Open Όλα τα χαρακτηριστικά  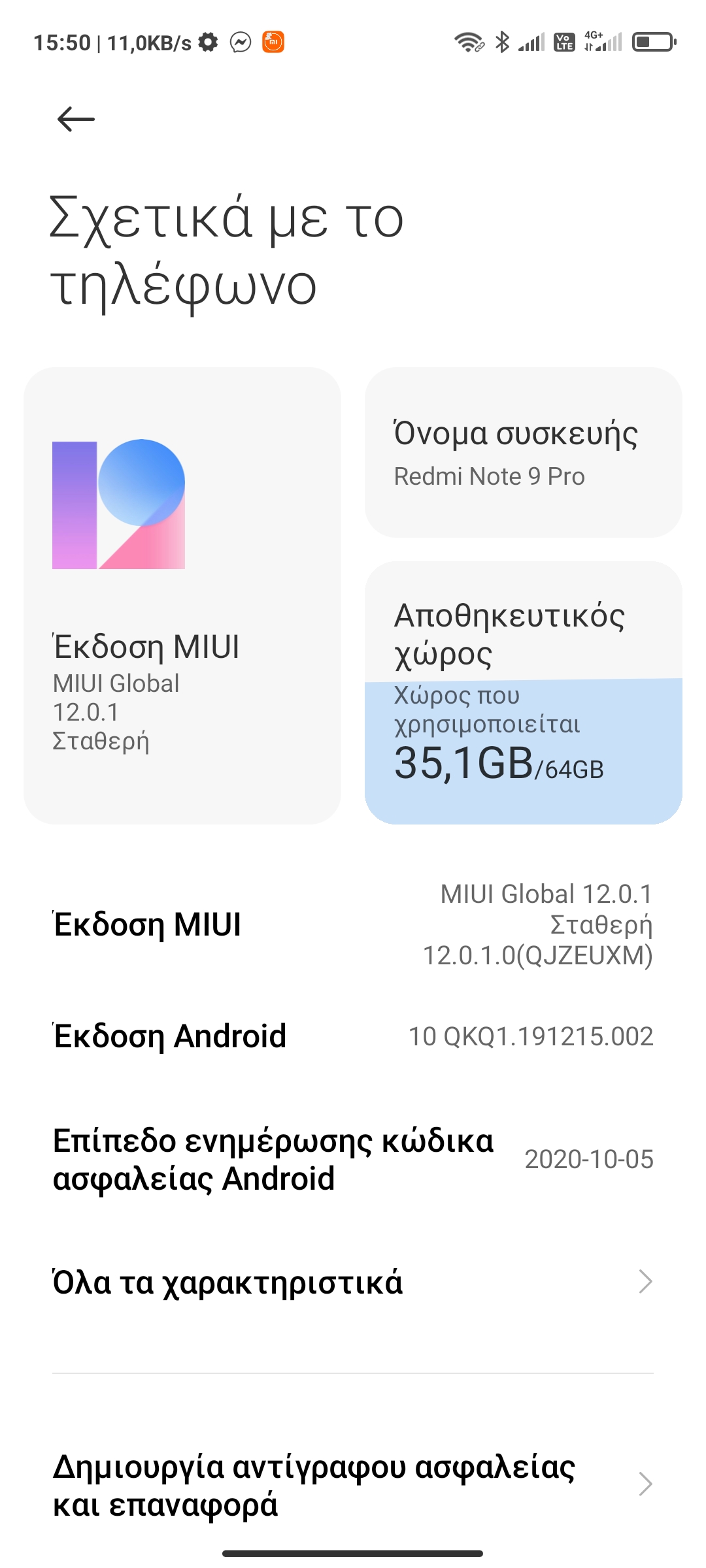pos(353,1282)
